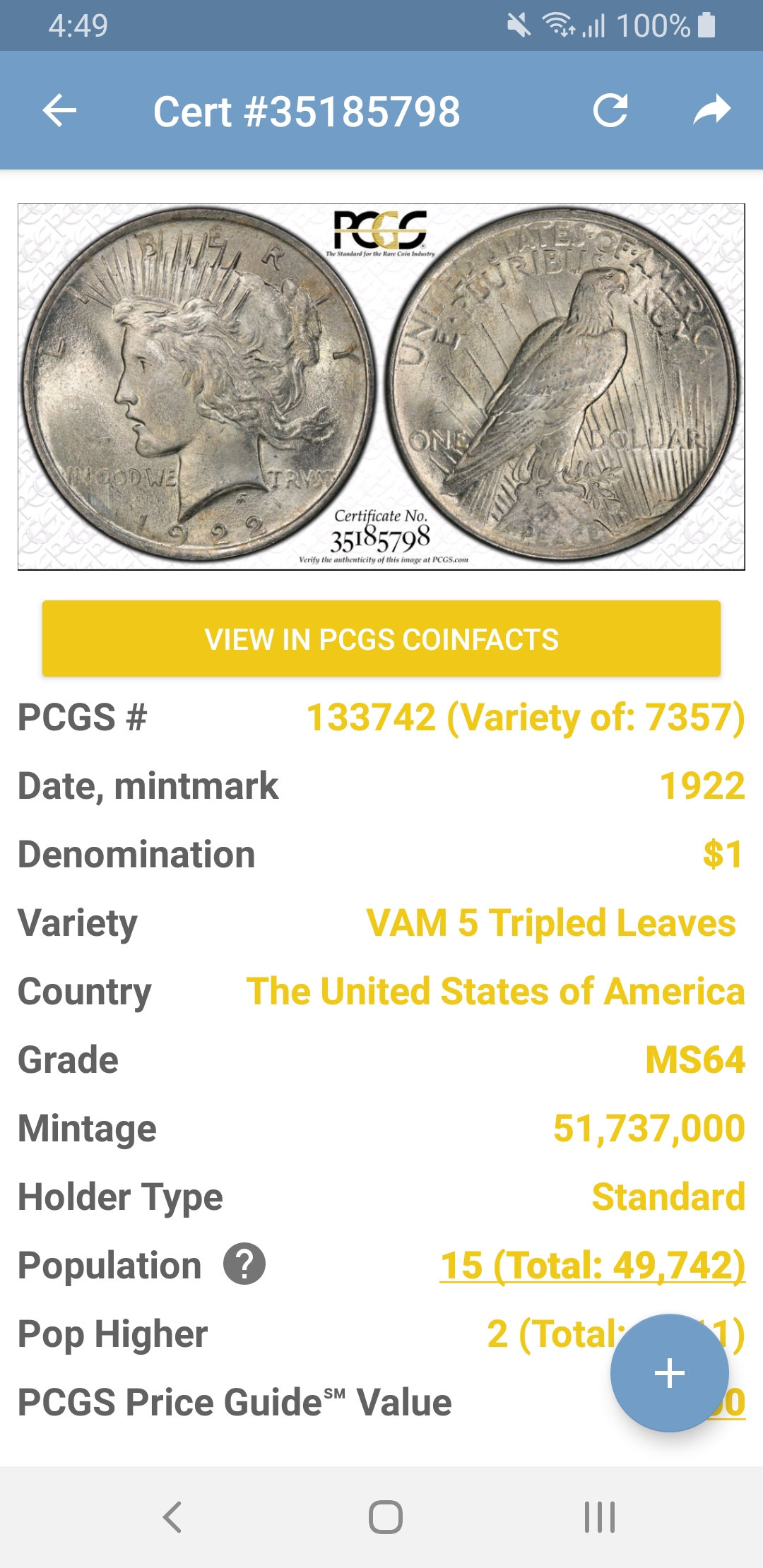Open the Population count link
The height and width of the screenshot is (1568, 763).
pos(592,1265)
